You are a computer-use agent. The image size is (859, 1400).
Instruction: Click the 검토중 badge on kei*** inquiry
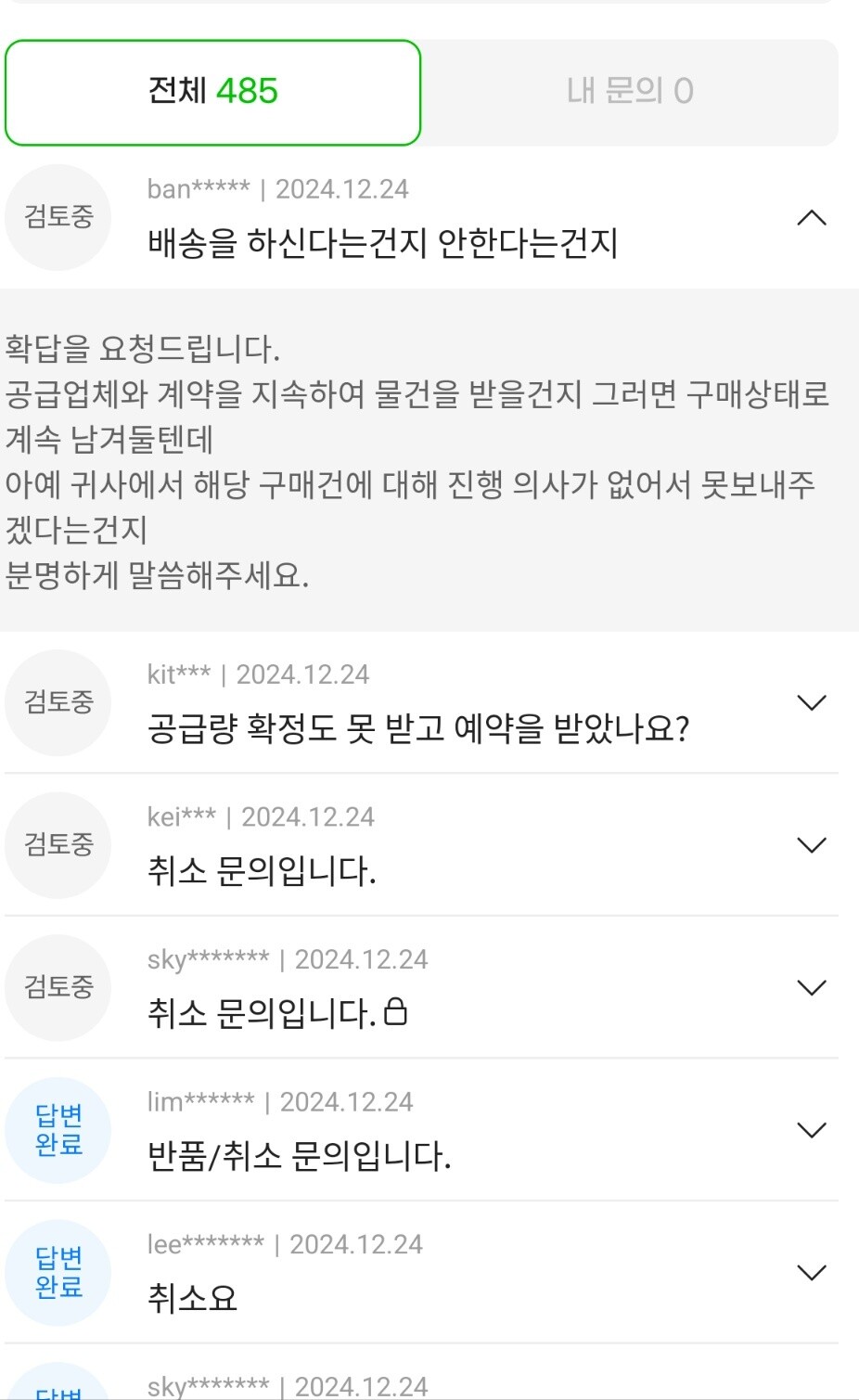(x=58, y=845)
